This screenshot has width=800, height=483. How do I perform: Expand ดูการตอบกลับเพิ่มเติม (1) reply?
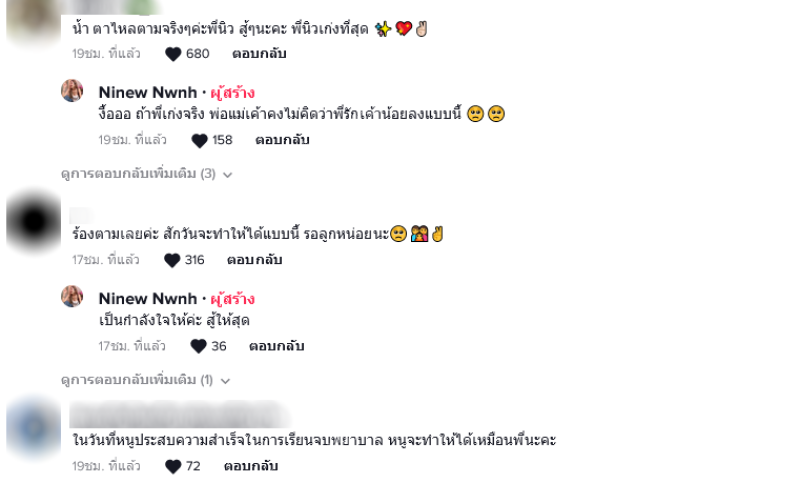tap(146, 380)
